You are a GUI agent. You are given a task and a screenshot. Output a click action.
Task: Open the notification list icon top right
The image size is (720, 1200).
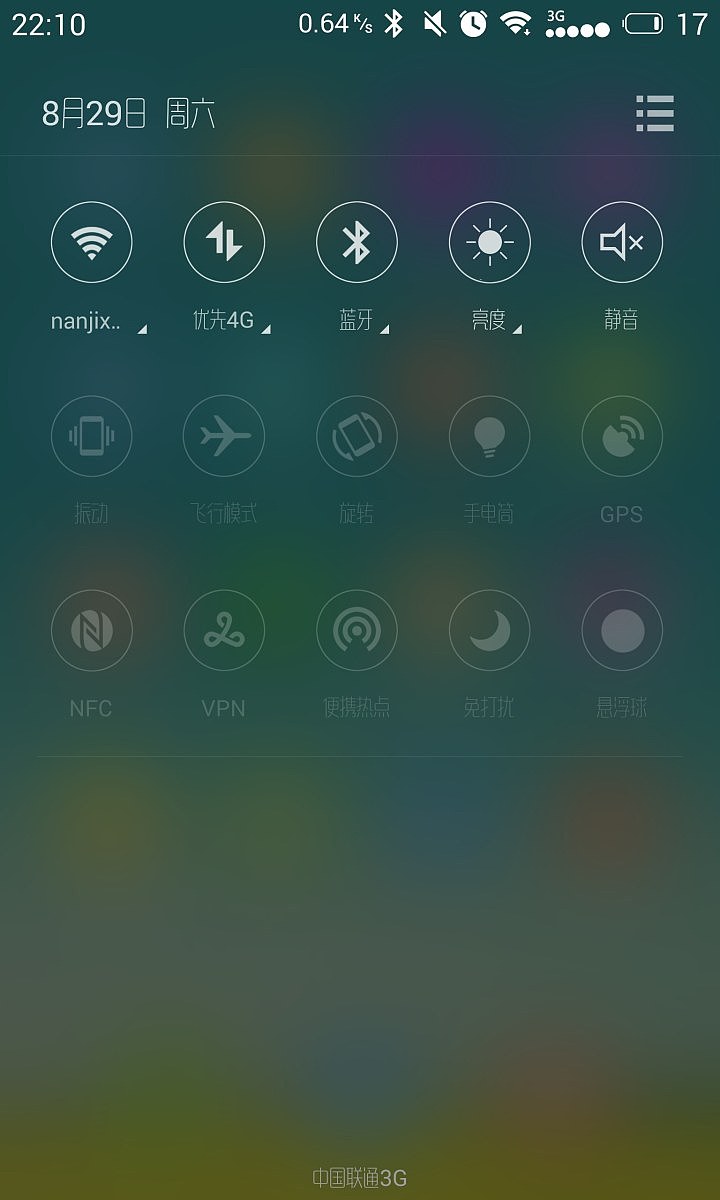pyautogui.click(x=655, y=114)
